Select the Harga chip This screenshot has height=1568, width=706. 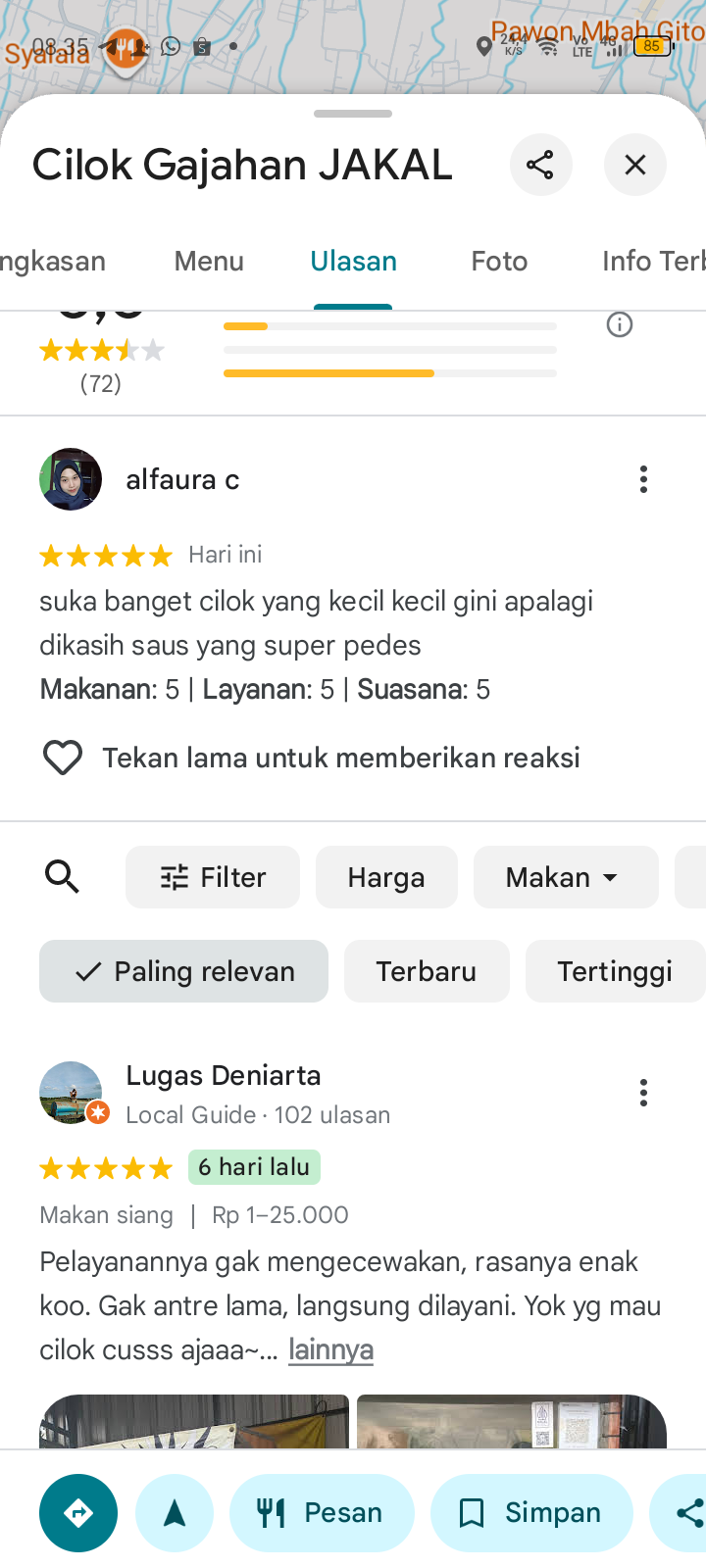coord(386,877)
